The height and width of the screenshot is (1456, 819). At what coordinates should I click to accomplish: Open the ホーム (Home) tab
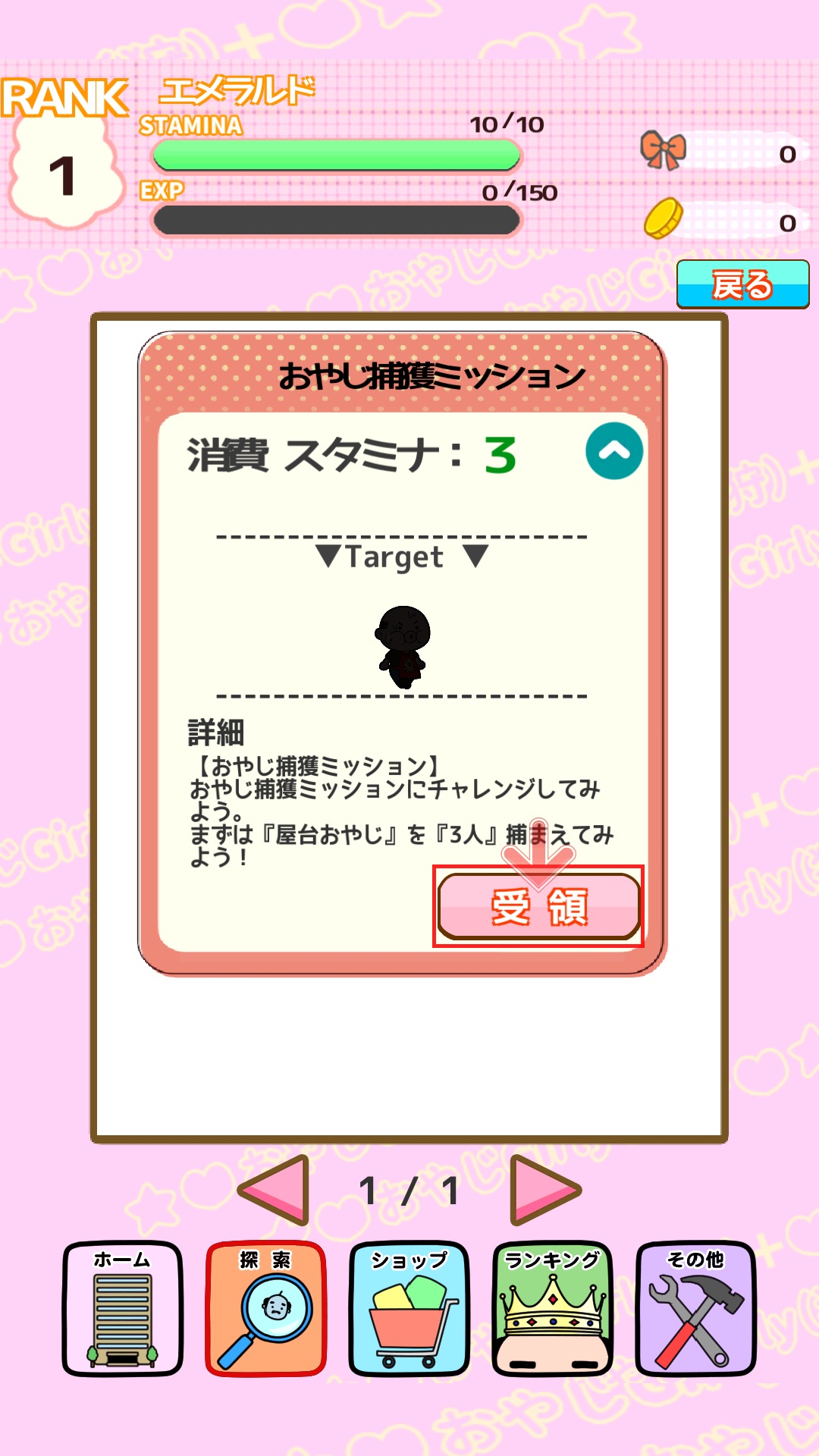tap(123, 1309)
